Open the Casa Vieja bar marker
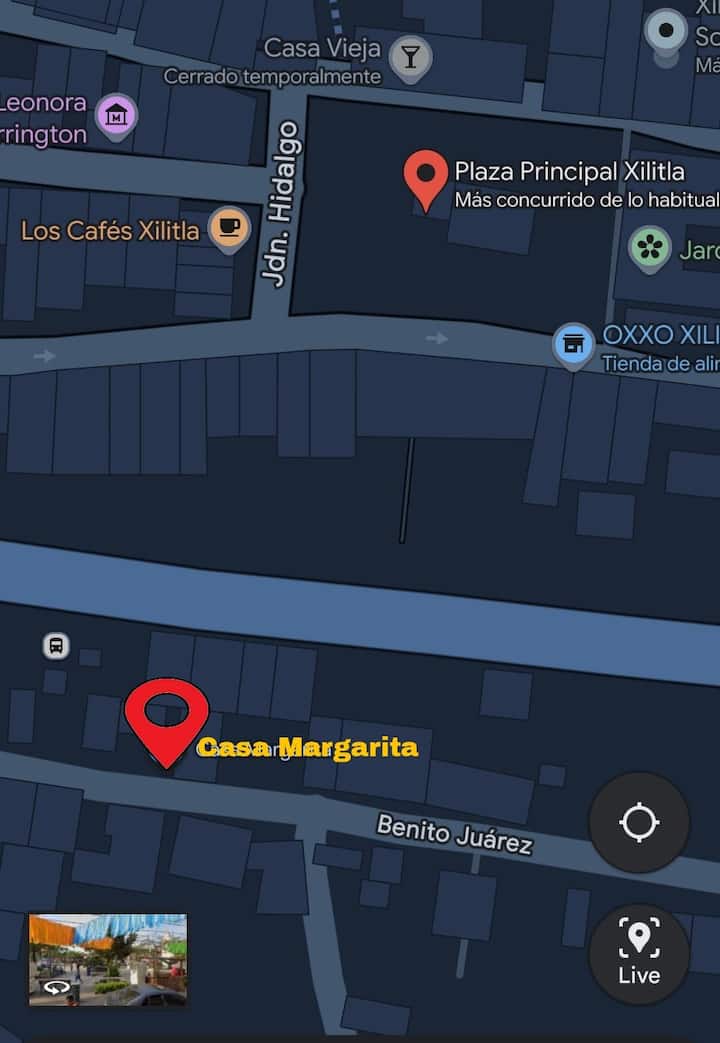 click(x=411, y=59)
